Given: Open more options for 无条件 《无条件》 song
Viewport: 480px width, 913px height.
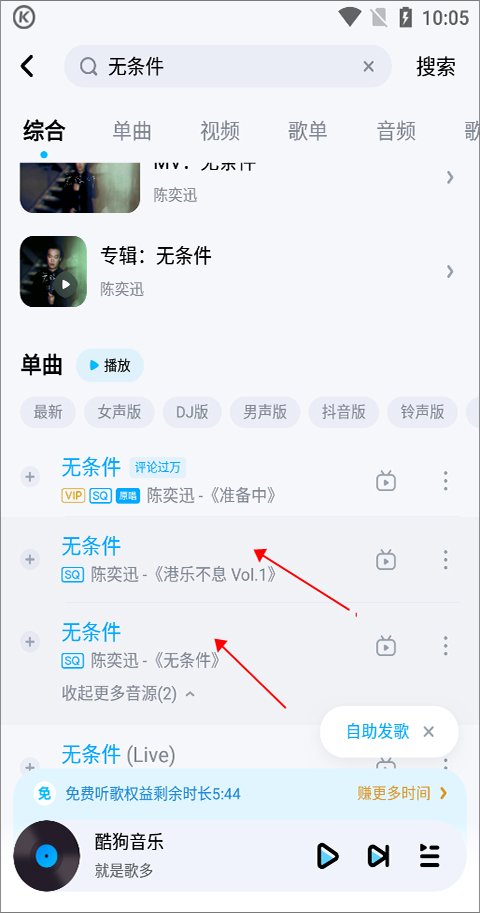Looking at the screenshot, I should pos(446,645).
